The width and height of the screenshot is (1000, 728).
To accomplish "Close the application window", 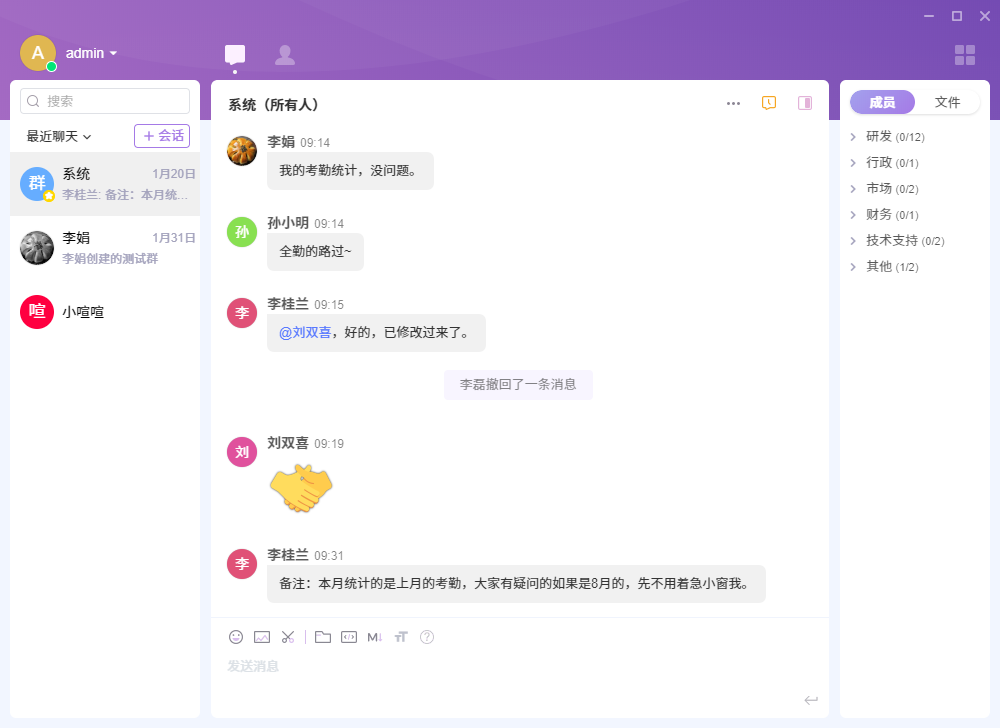I will (984, 15).
